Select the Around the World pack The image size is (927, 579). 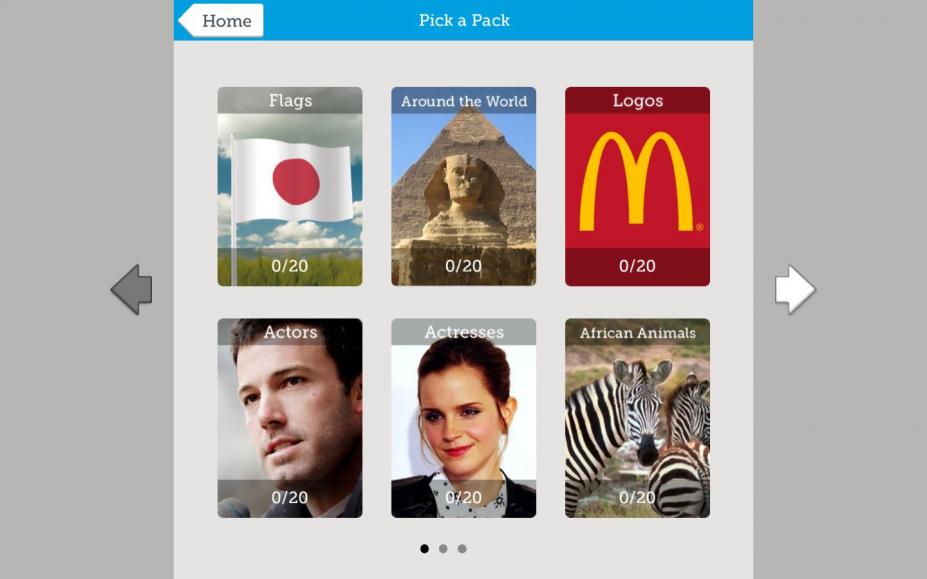pyautogui.click(x=463, y=186)
